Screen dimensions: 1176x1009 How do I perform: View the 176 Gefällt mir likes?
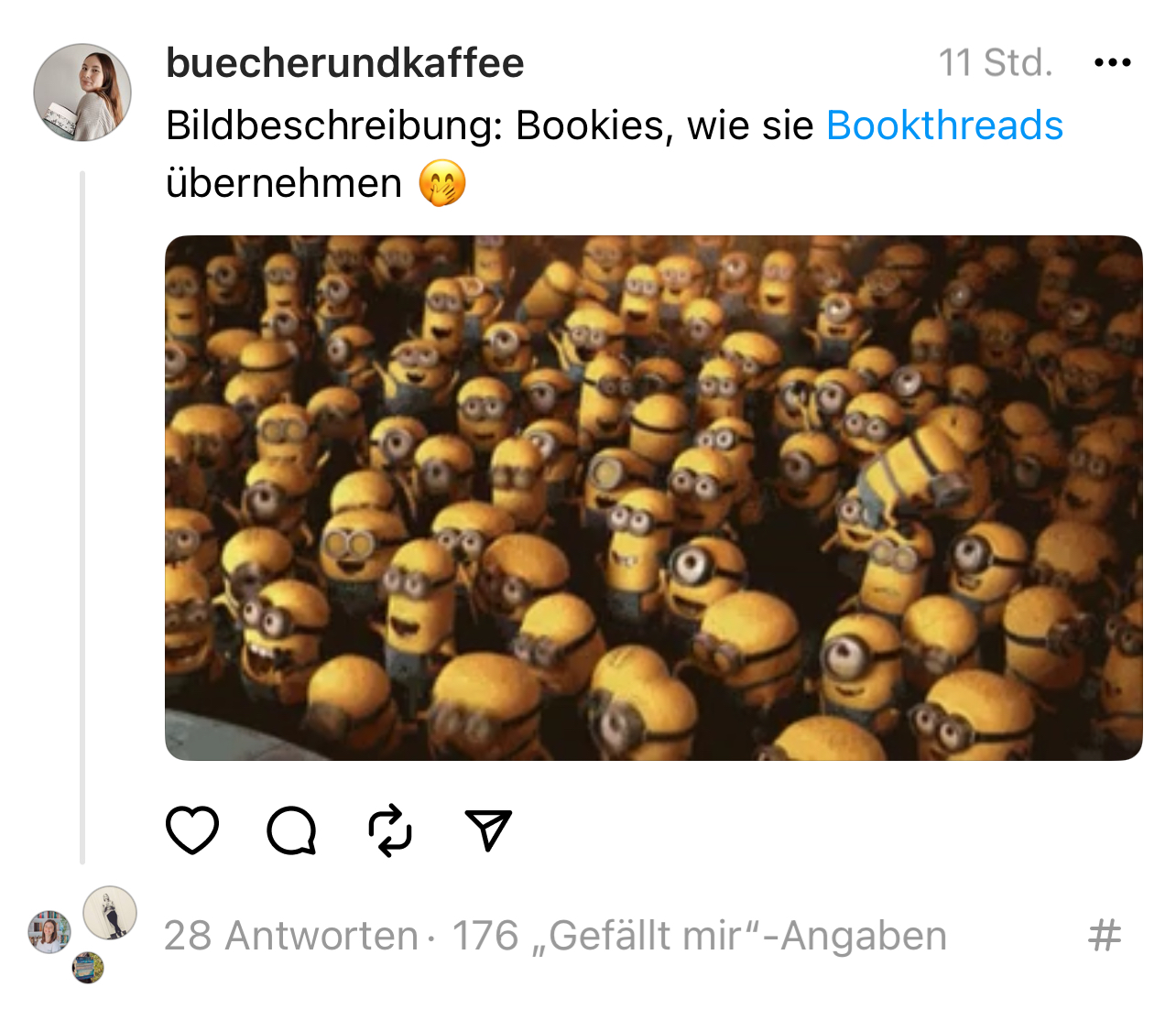[x=700, y=936]
